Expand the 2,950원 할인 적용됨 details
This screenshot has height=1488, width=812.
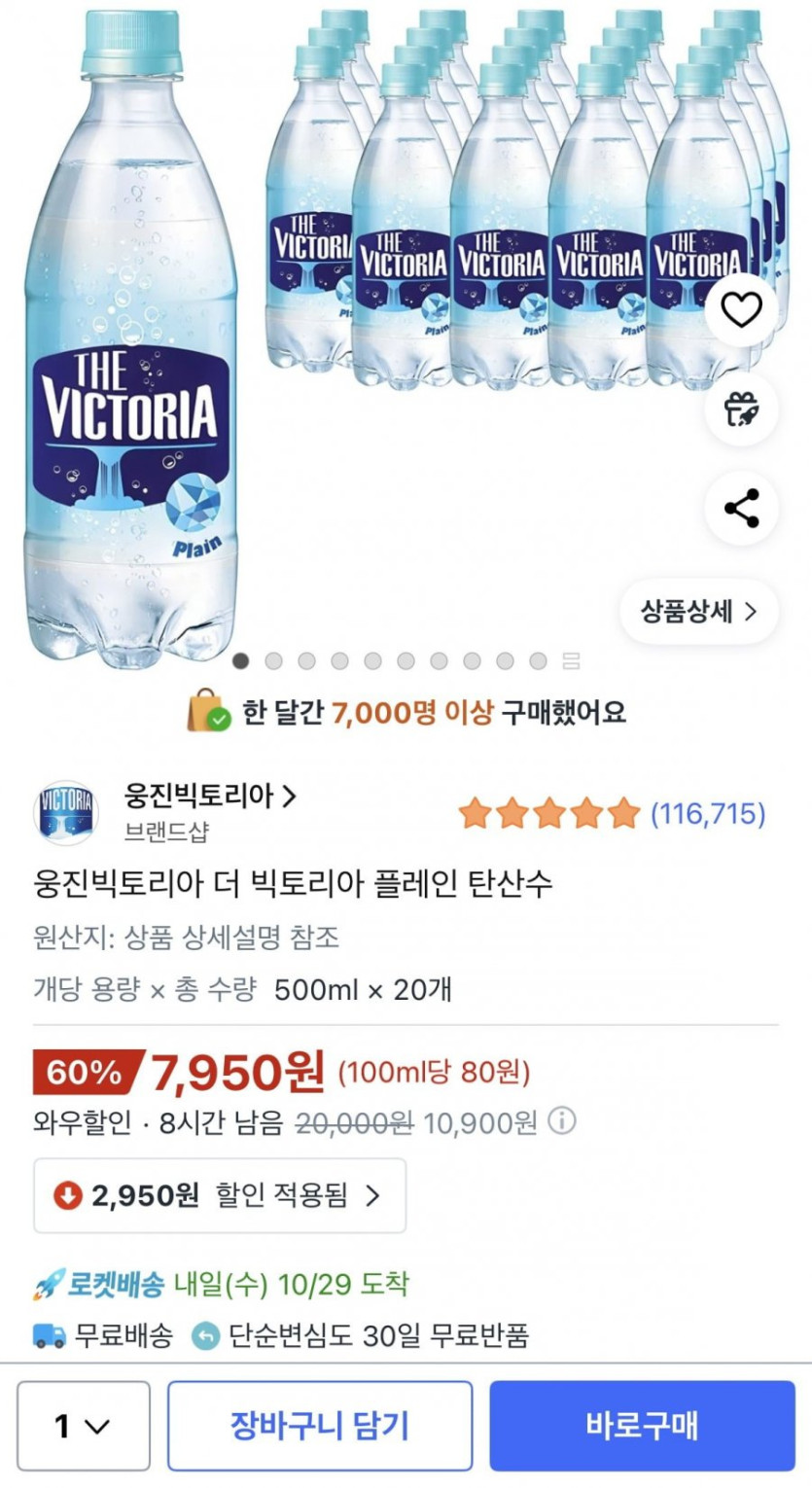[220, 1195]
